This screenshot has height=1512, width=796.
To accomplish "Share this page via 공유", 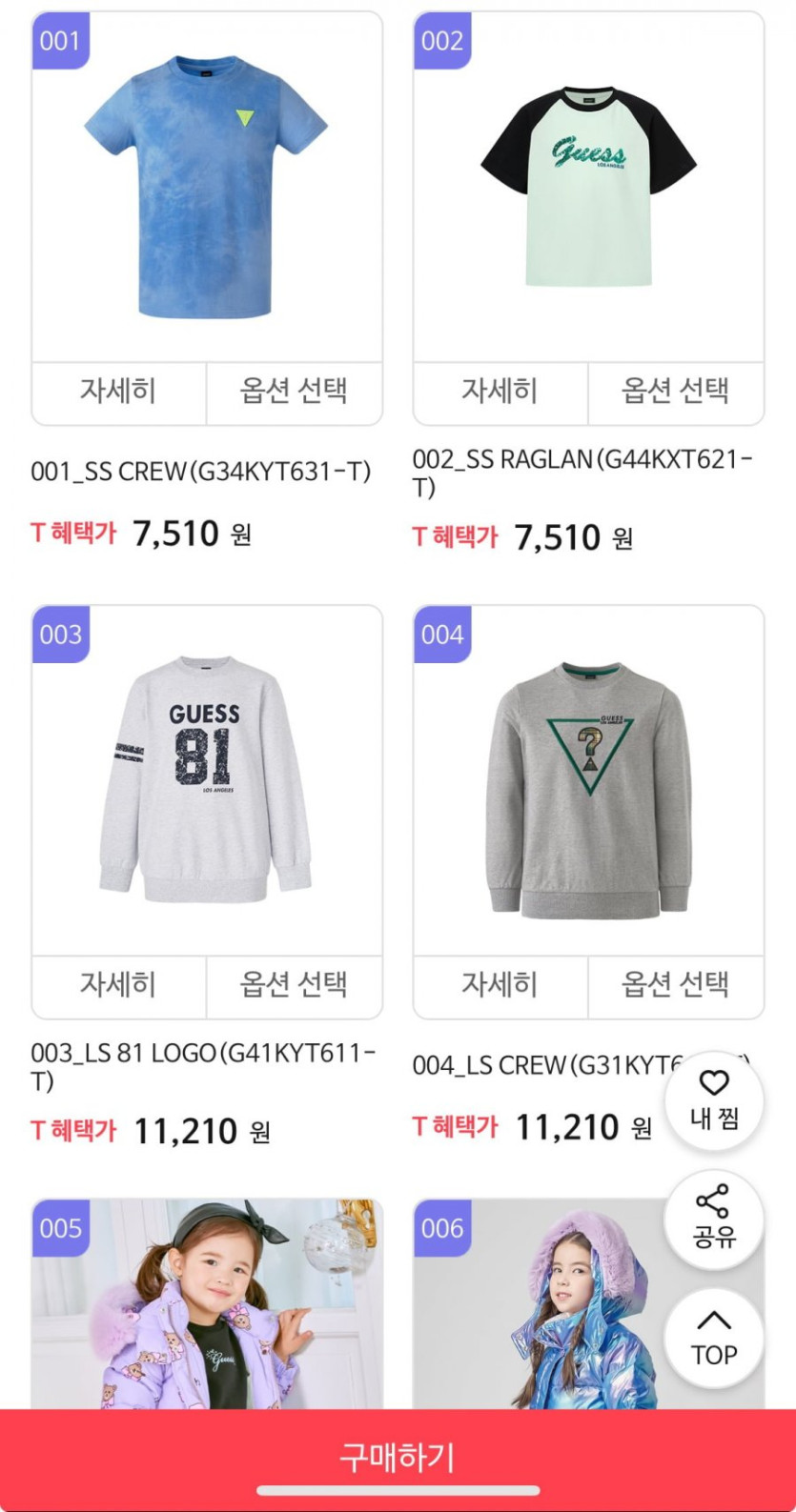I will point(714,1219).
